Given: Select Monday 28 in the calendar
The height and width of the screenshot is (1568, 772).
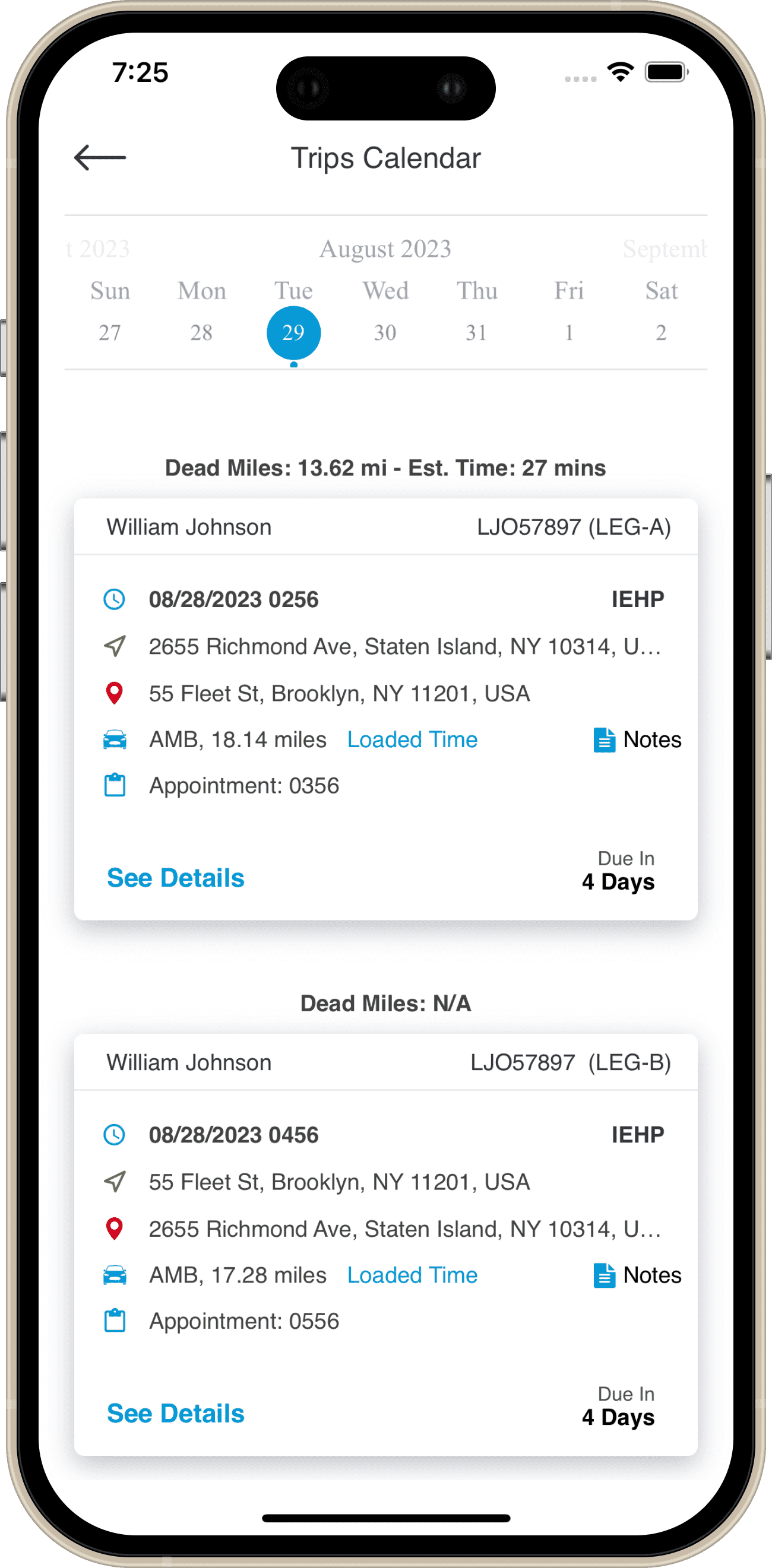Looking at the screenshot, I should coord(201,332).
